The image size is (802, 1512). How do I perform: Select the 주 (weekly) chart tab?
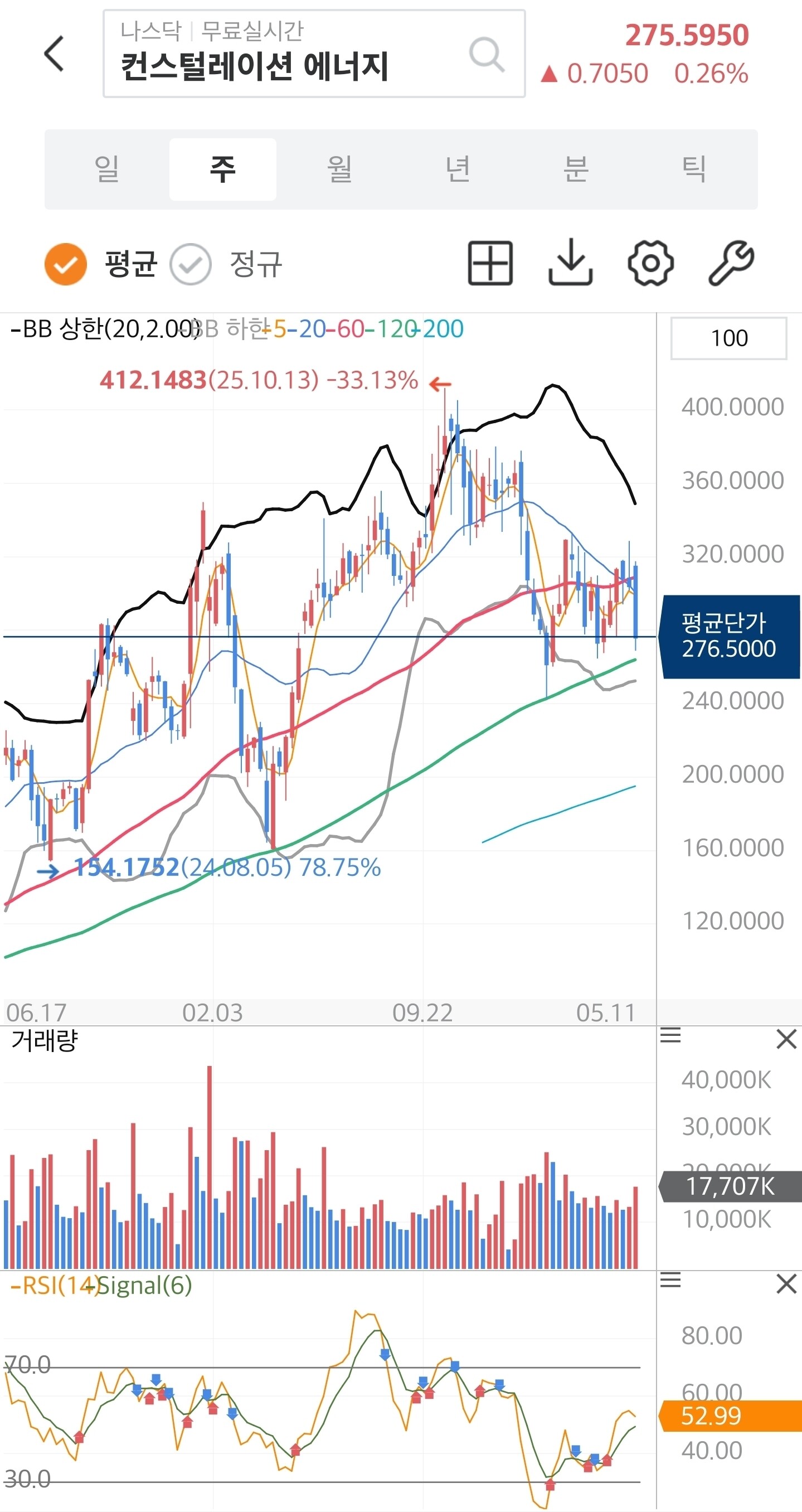point(223,169)
